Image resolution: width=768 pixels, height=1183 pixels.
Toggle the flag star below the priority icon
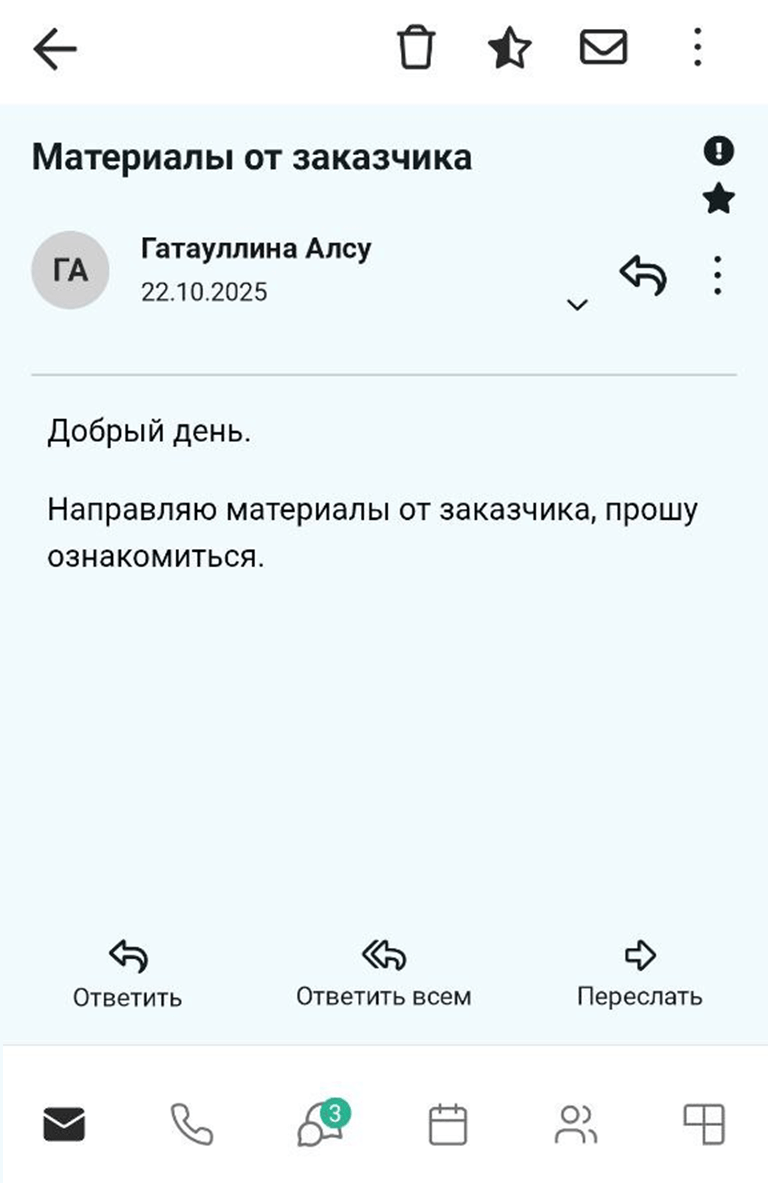click(x=718, y=200)
